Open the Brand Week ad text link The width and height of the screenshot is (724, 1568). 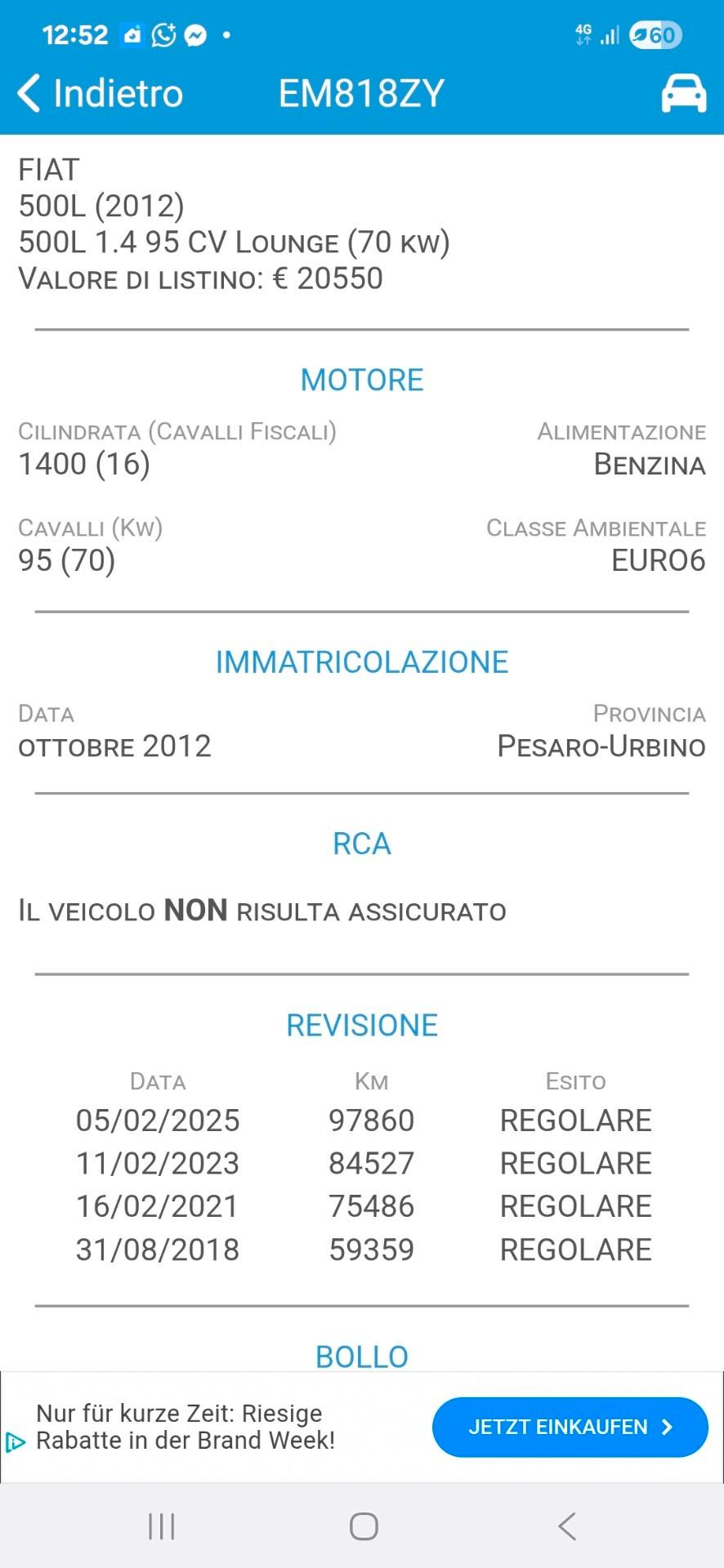point(181,1427)
